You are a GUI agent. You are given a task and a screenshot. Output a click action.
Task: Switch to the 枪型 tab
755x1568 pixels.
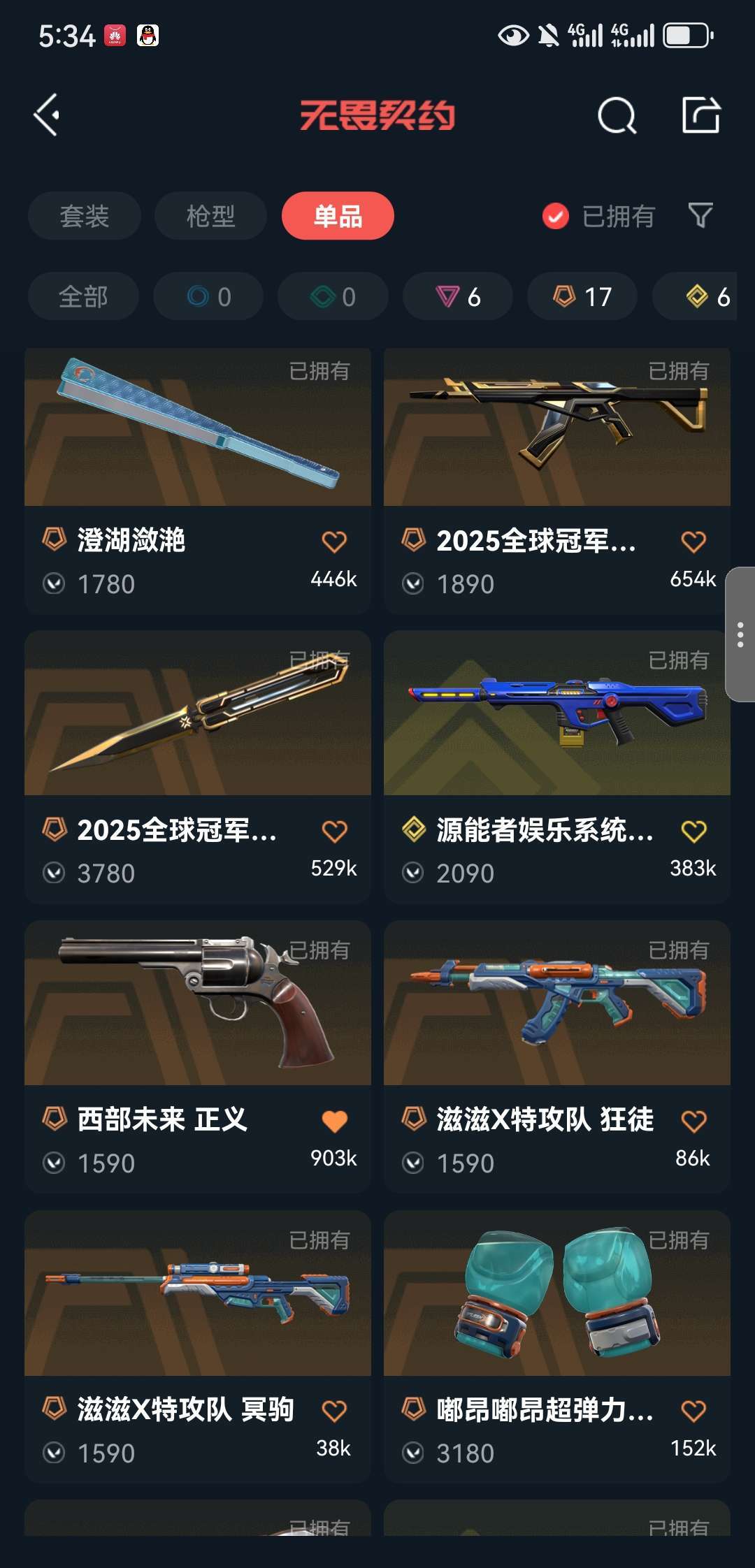(210, 216)
